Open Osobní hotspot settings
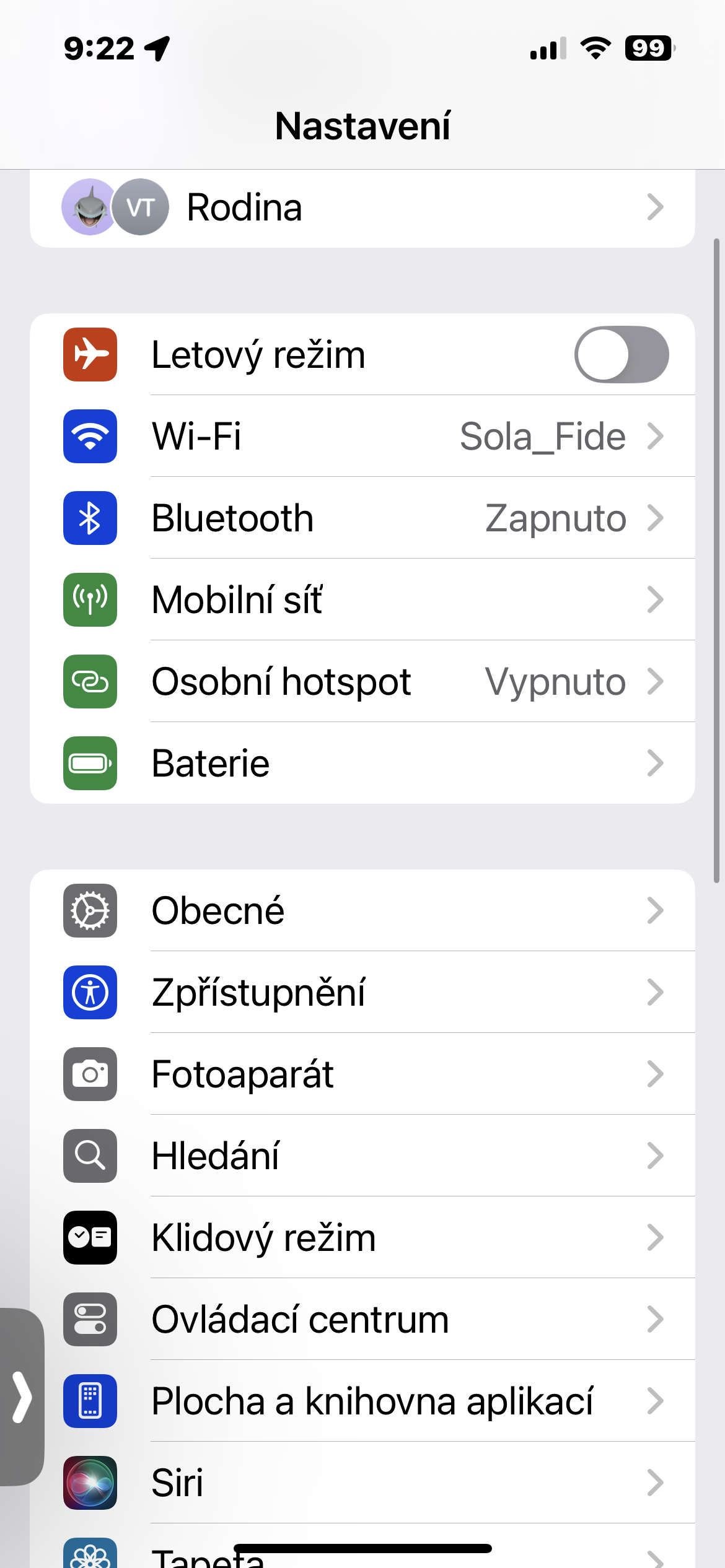725x1568 pixels. tap(362, 682)
